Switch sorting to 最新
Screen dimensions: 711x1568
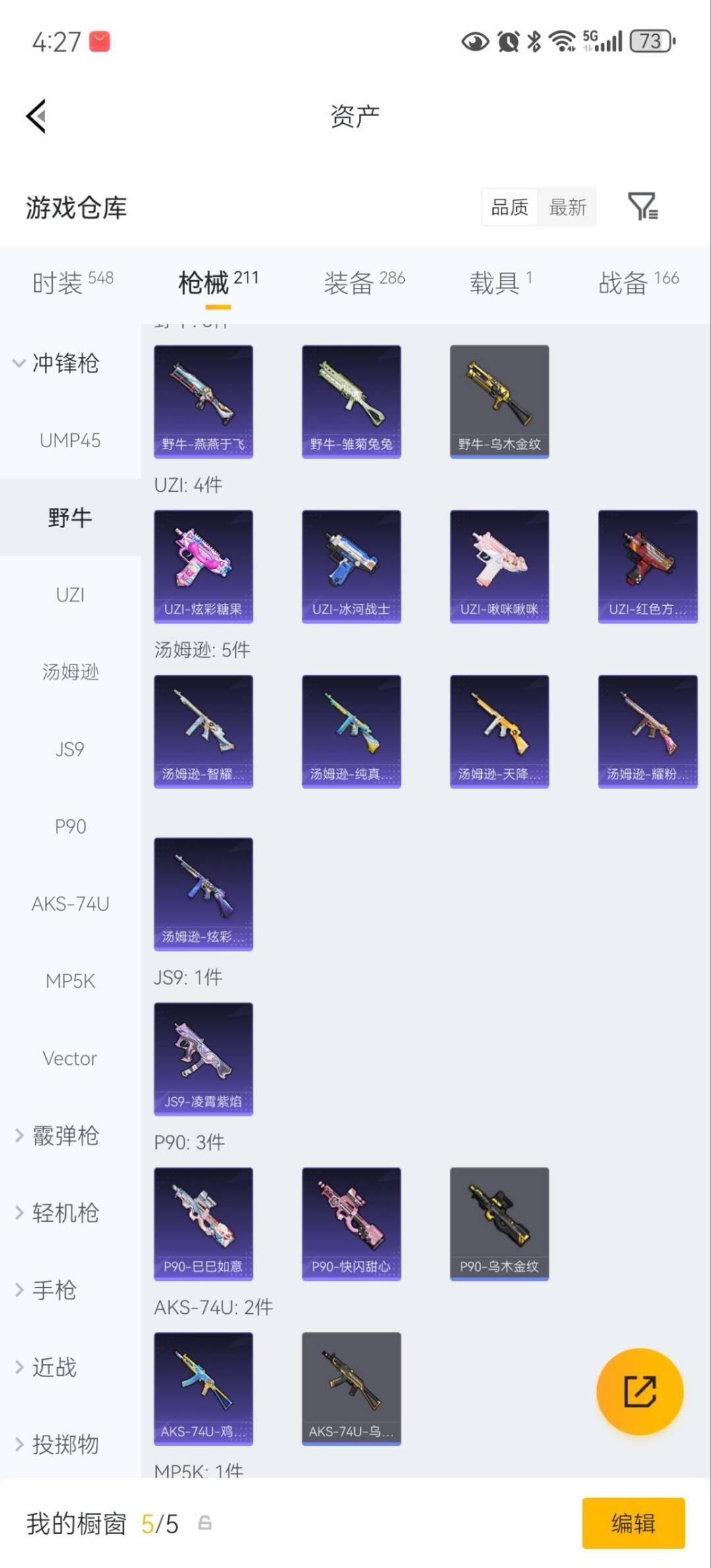tap(567, 207)
